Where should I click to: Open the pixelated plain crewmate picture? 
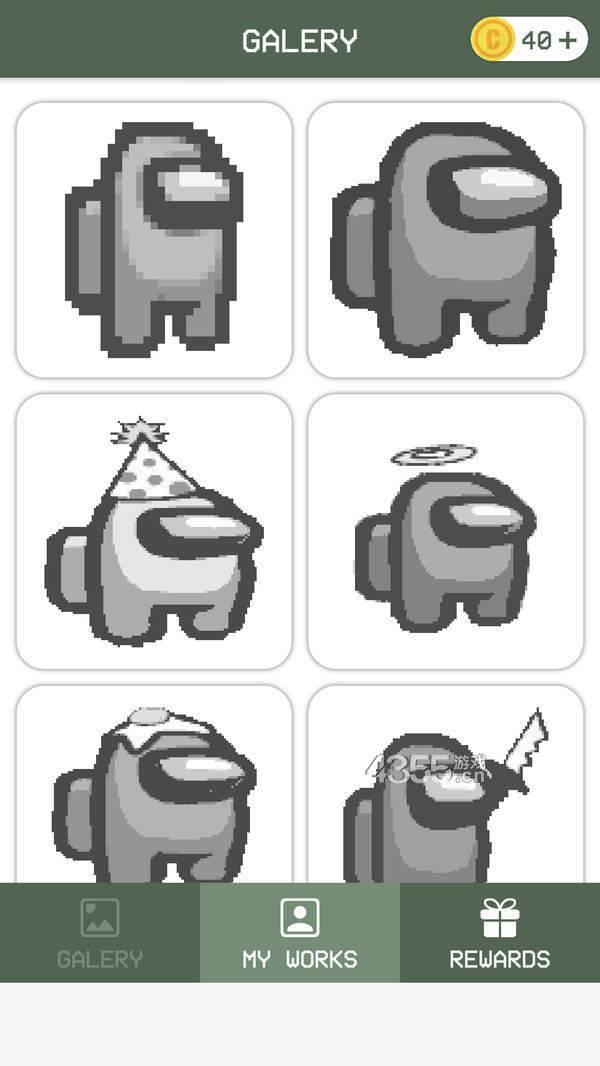click(154, 239)
